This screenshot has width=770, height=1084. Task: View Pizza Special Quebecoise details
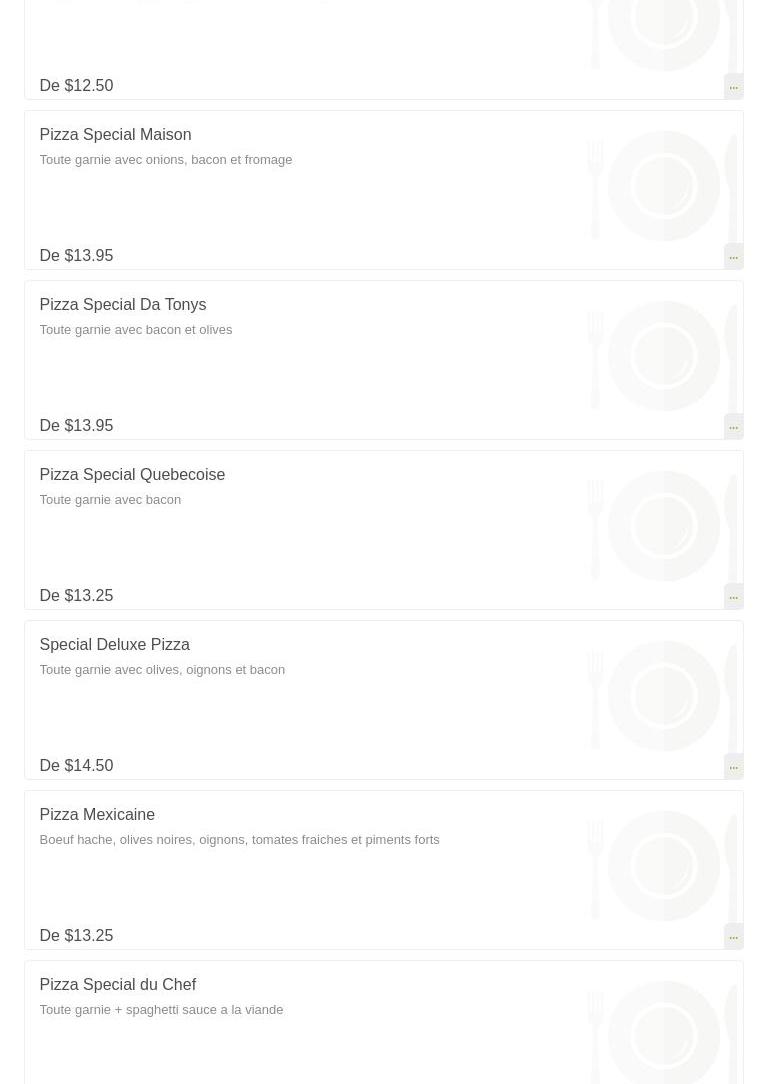(132, 475)
